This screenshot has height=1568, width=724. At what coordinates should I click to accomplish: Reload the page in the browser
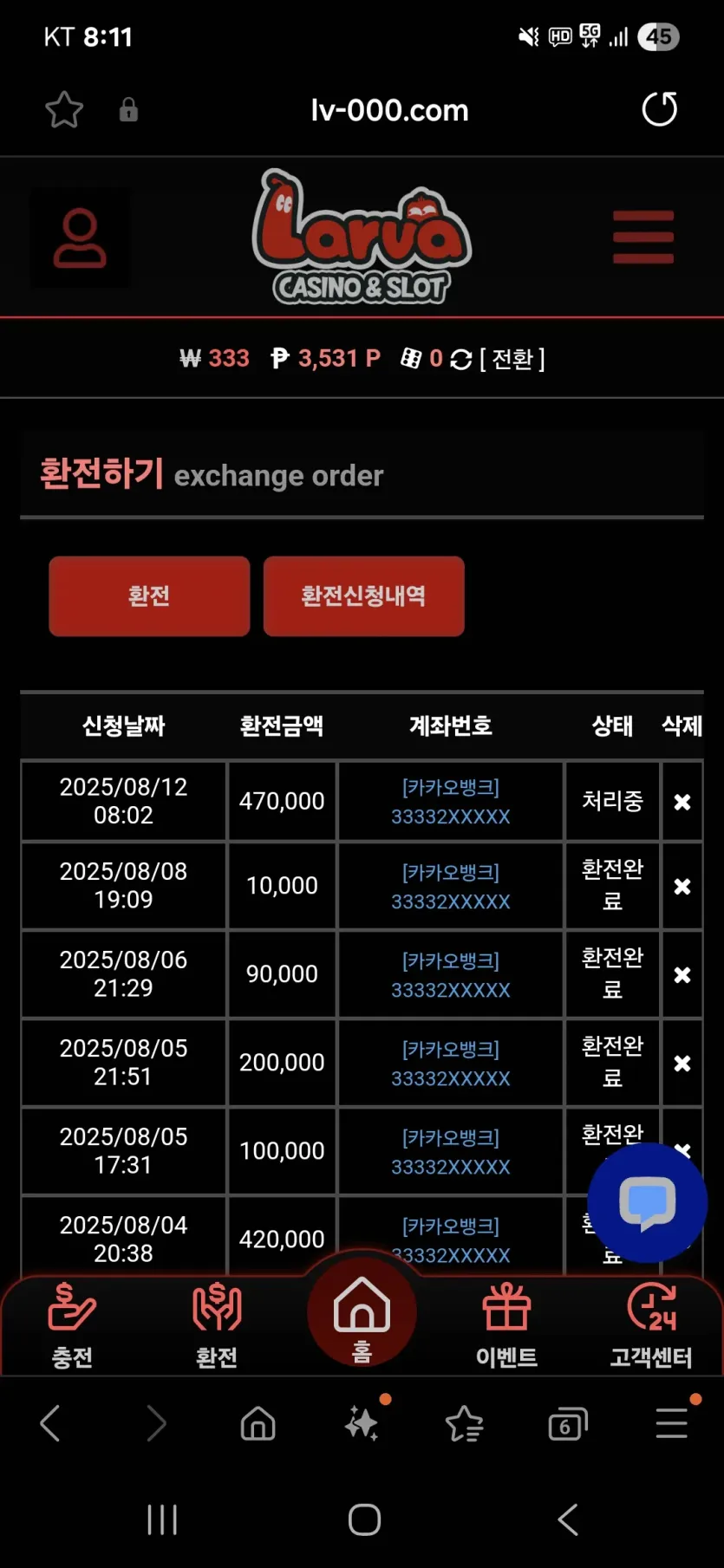tap(659, 110)
